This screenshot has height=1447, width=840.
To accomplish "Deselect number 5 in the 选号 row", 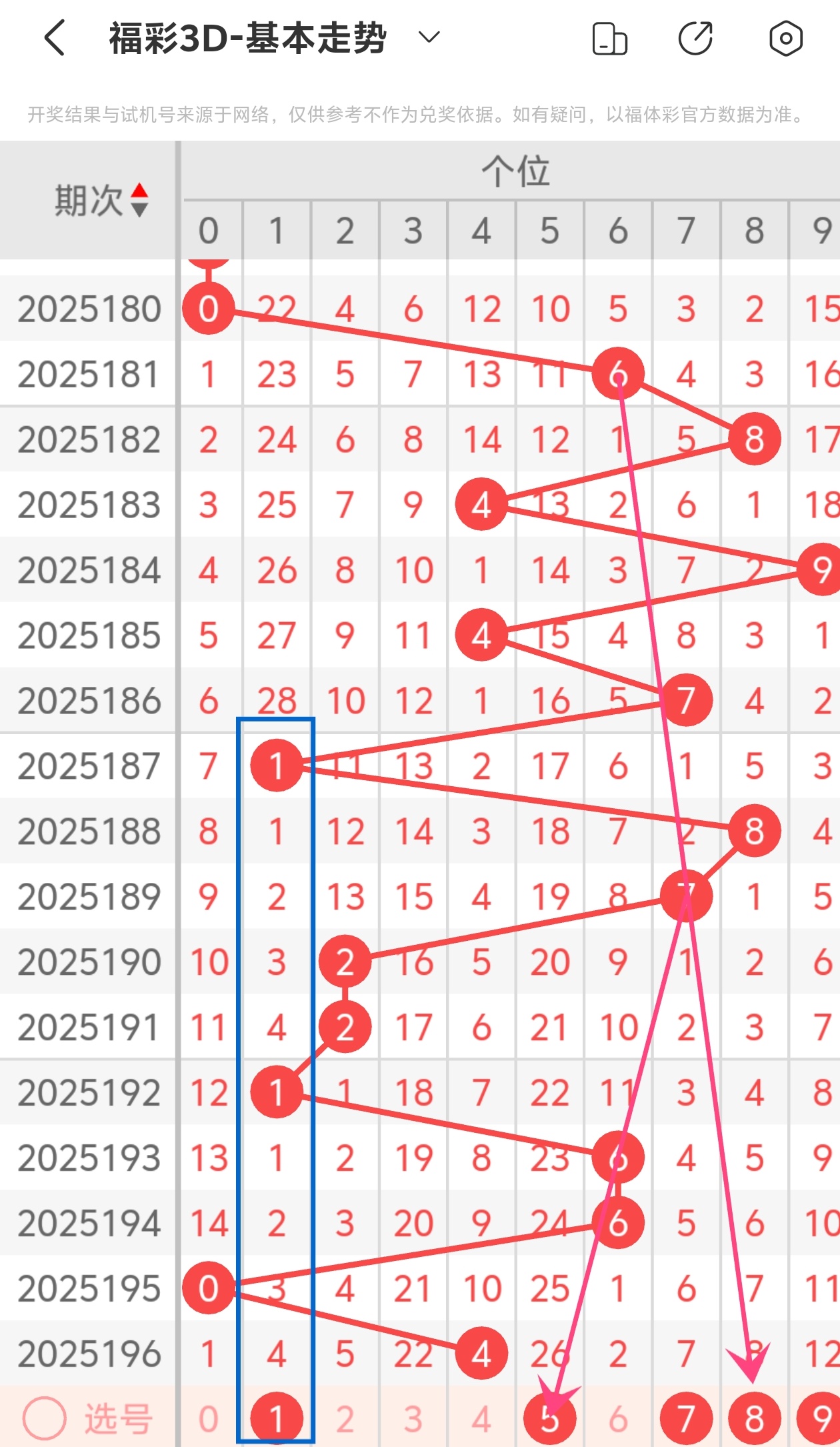I will [550, 1418].
